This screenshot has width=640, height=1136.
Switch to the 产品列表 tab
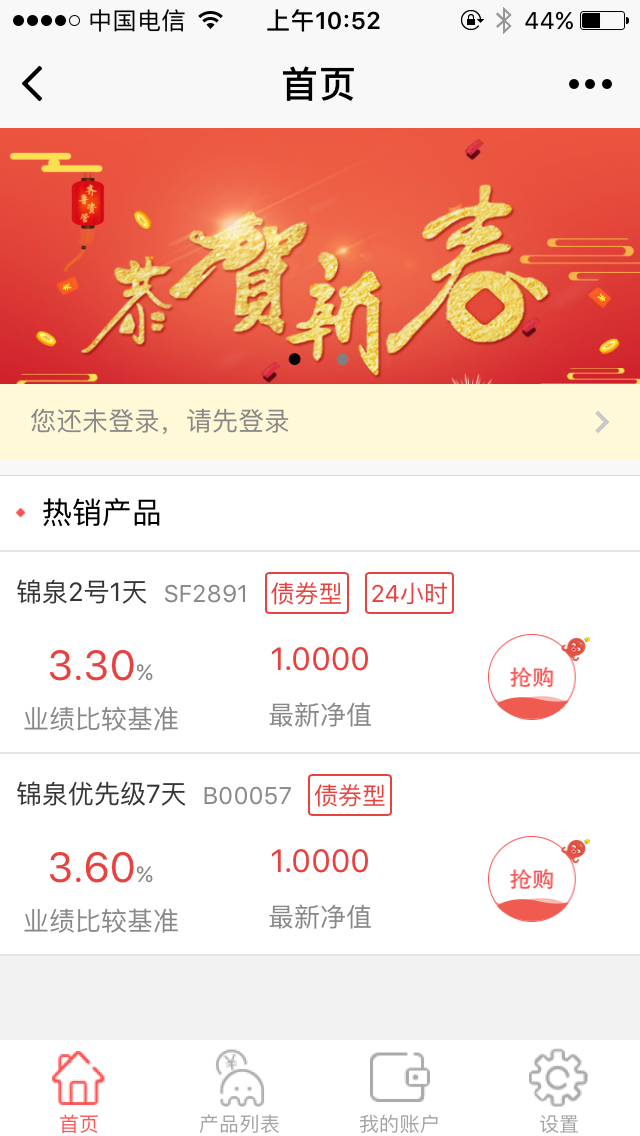coord(239,1092)
